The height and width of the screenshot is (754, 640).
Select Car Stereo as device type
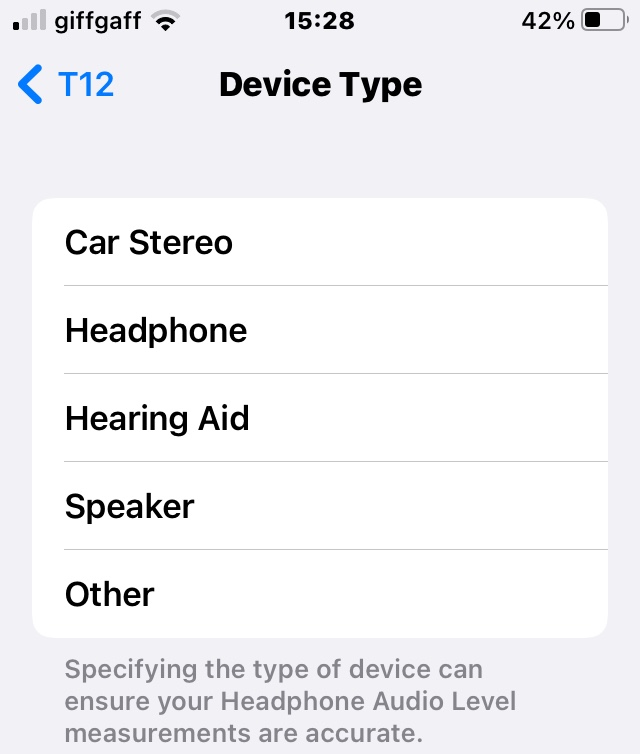click(x=148, y=242)
